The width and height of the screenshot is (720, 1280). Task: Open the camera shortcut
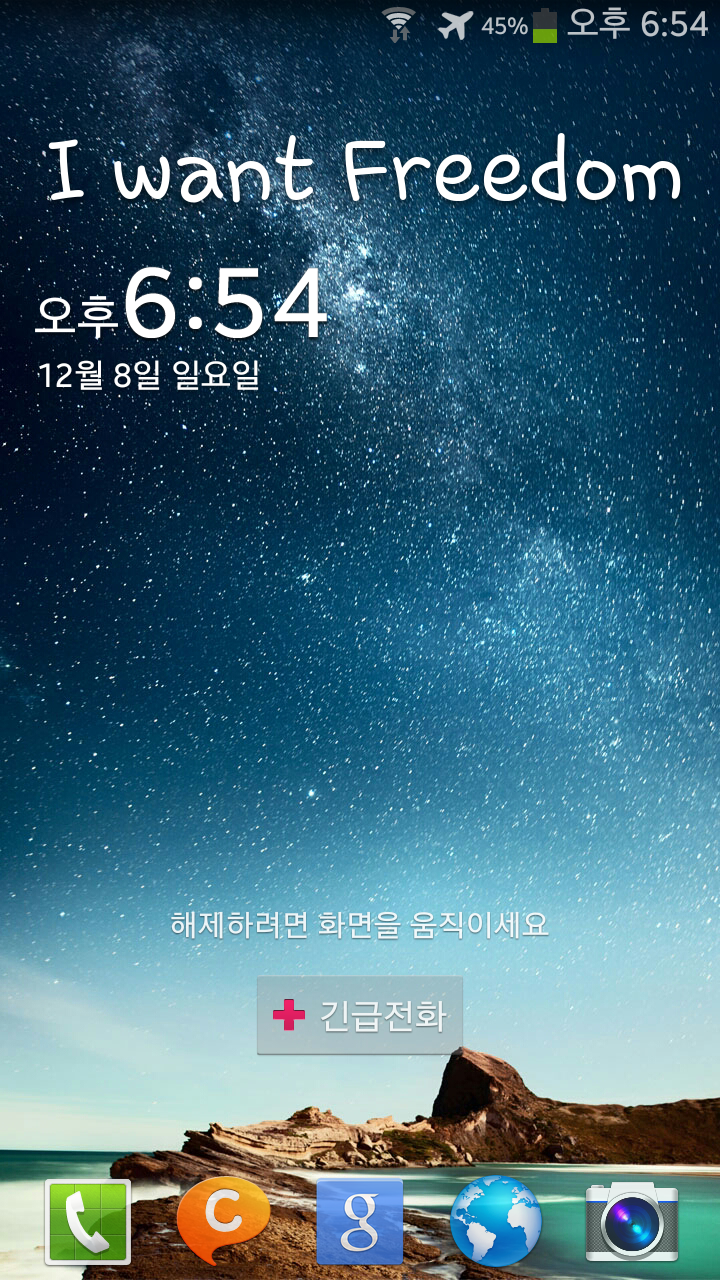coord(632,1221)
